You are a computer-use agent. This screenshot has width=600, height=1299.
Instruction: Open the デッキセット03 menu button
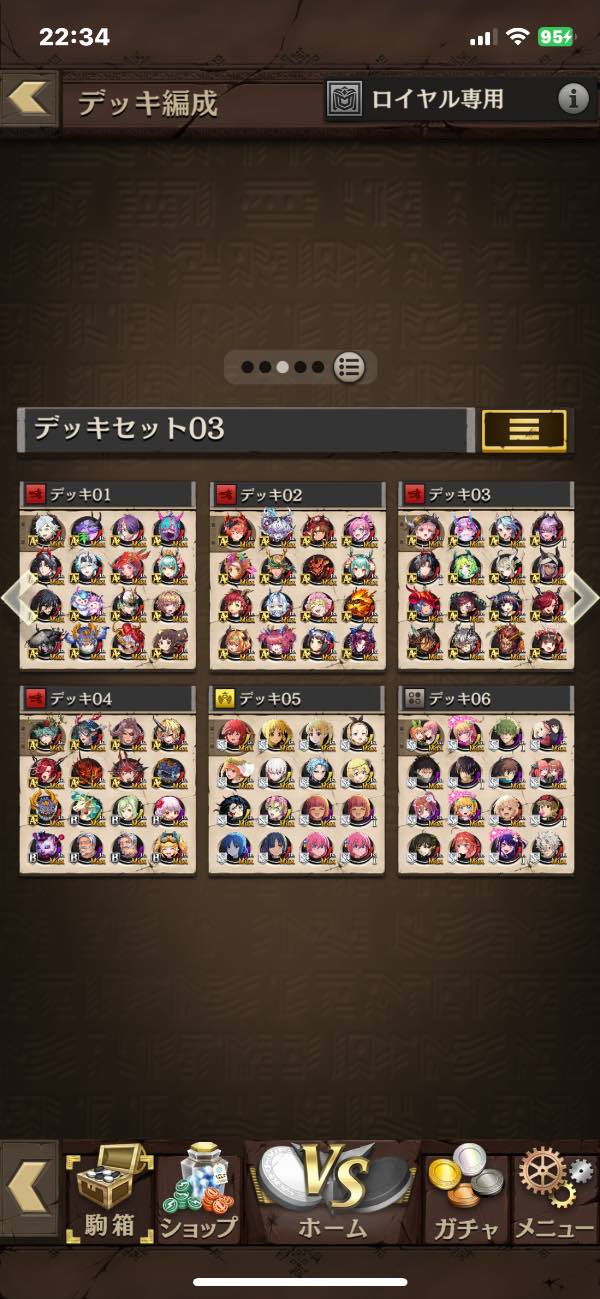tap(524, 430)
